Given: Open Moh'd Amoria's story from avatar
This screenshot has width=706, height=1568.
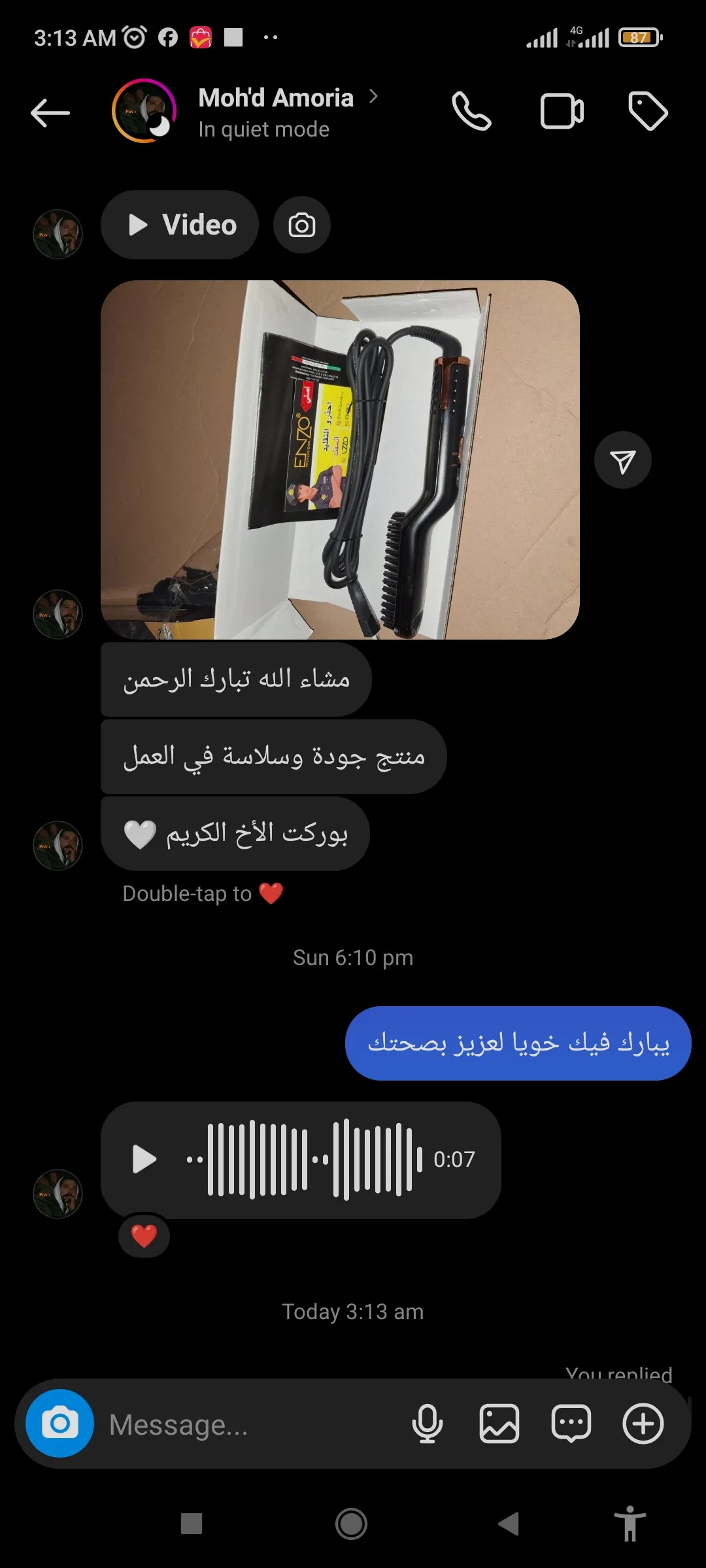Looking at the screenshot, I should click(x=144, y=111).
